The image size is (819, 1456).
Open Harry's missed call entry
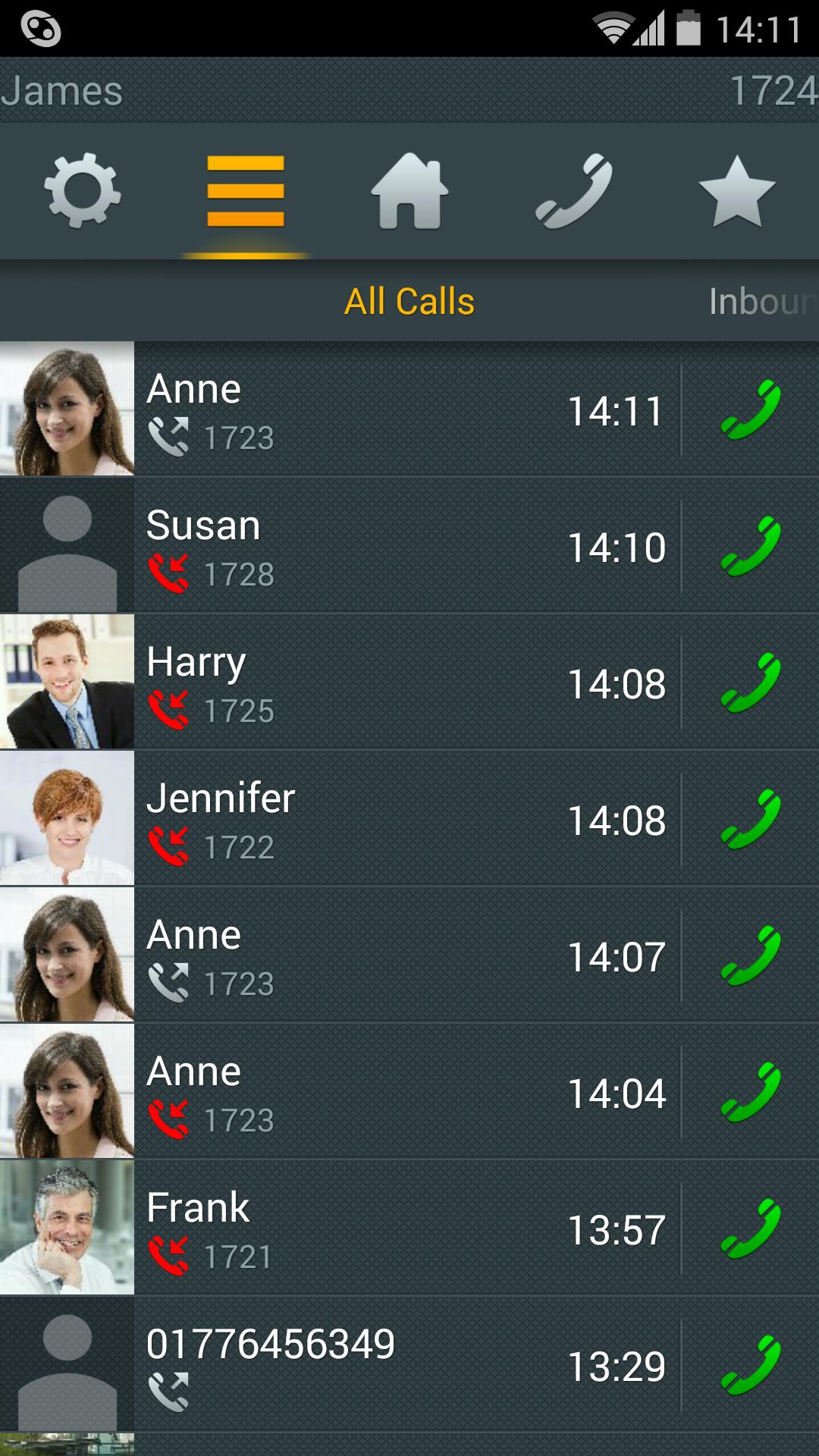[340, 682]
